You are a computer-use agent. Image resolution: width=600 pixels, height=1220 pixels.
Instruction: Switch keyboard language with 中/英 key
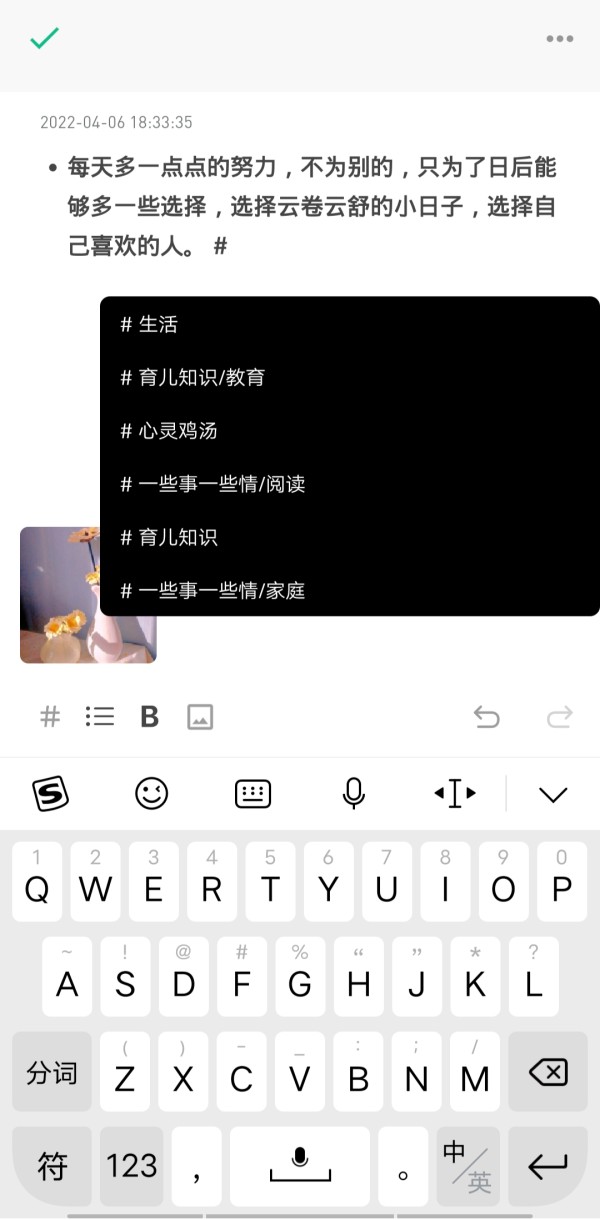(x=467, y=1165)
